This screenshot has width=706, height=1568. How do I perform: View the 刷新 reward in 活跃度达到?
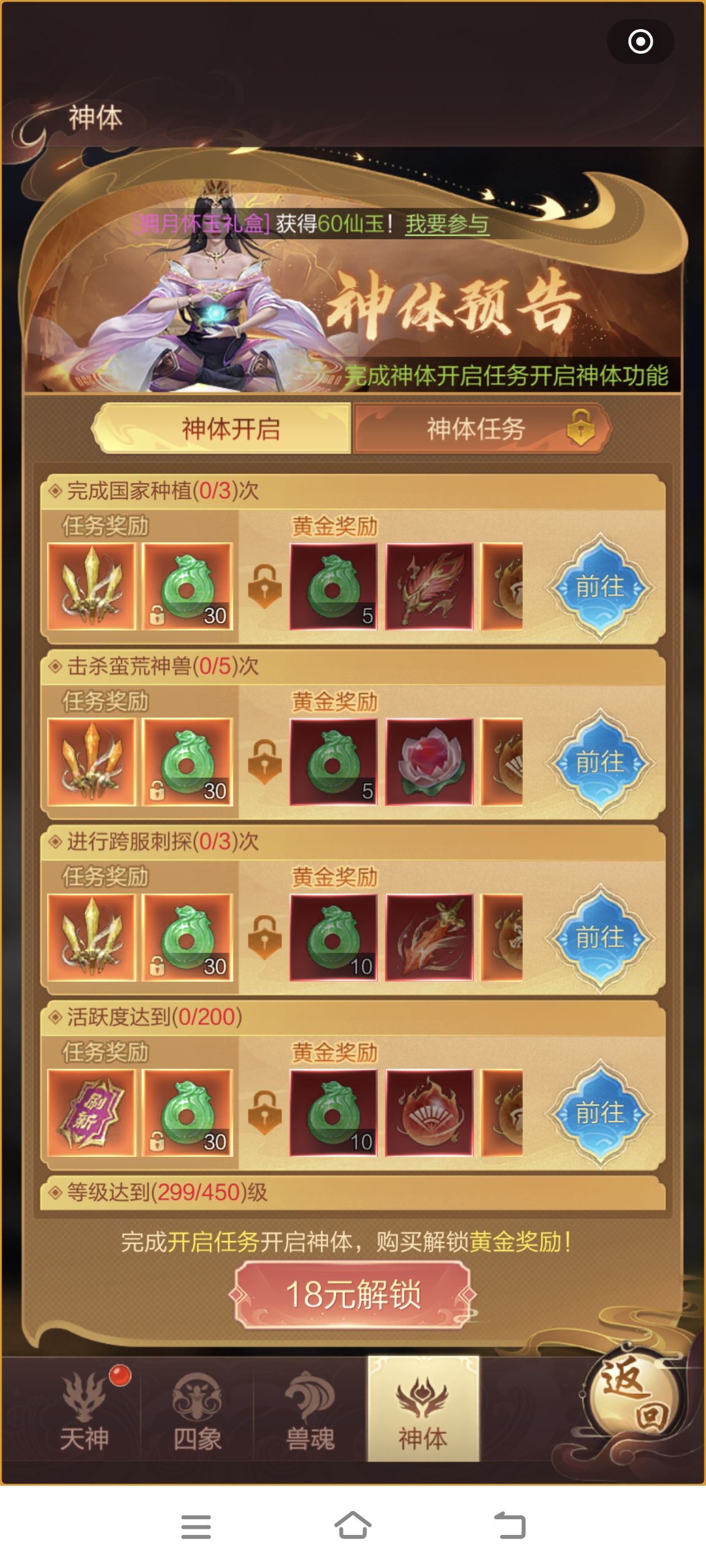(91, 1113)
